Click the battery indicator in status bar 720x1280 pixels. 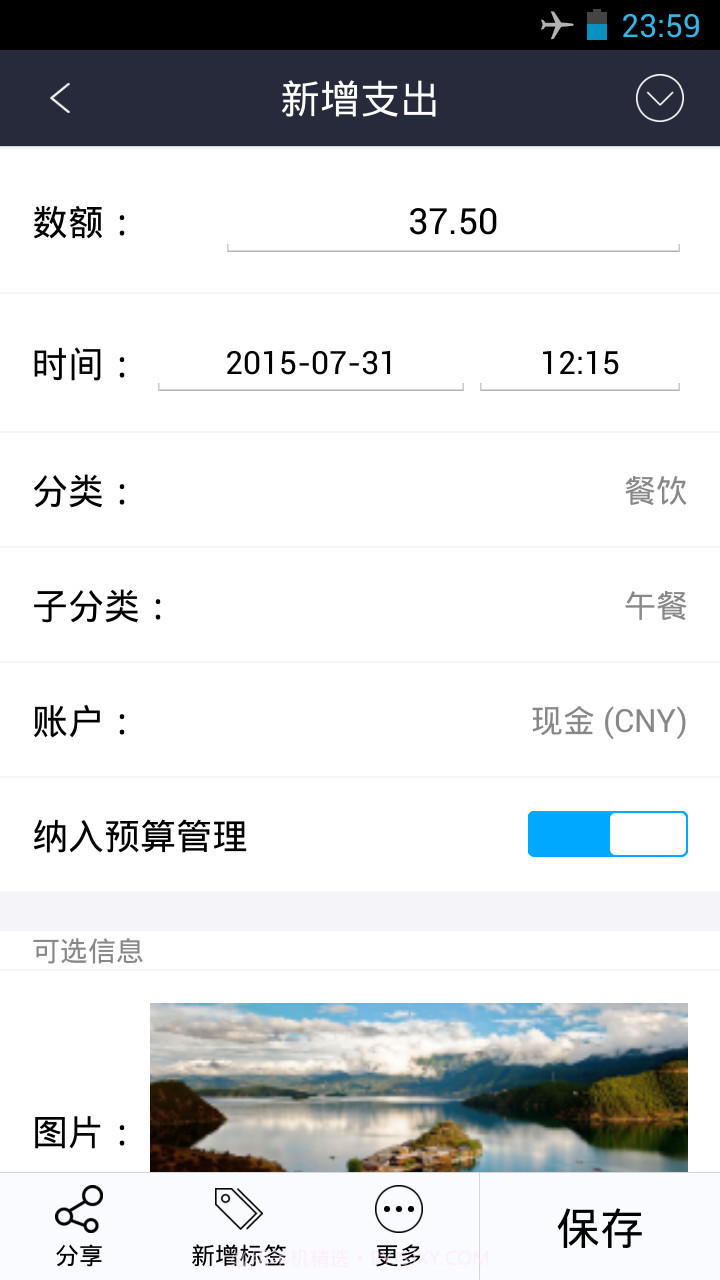[597, 25]
